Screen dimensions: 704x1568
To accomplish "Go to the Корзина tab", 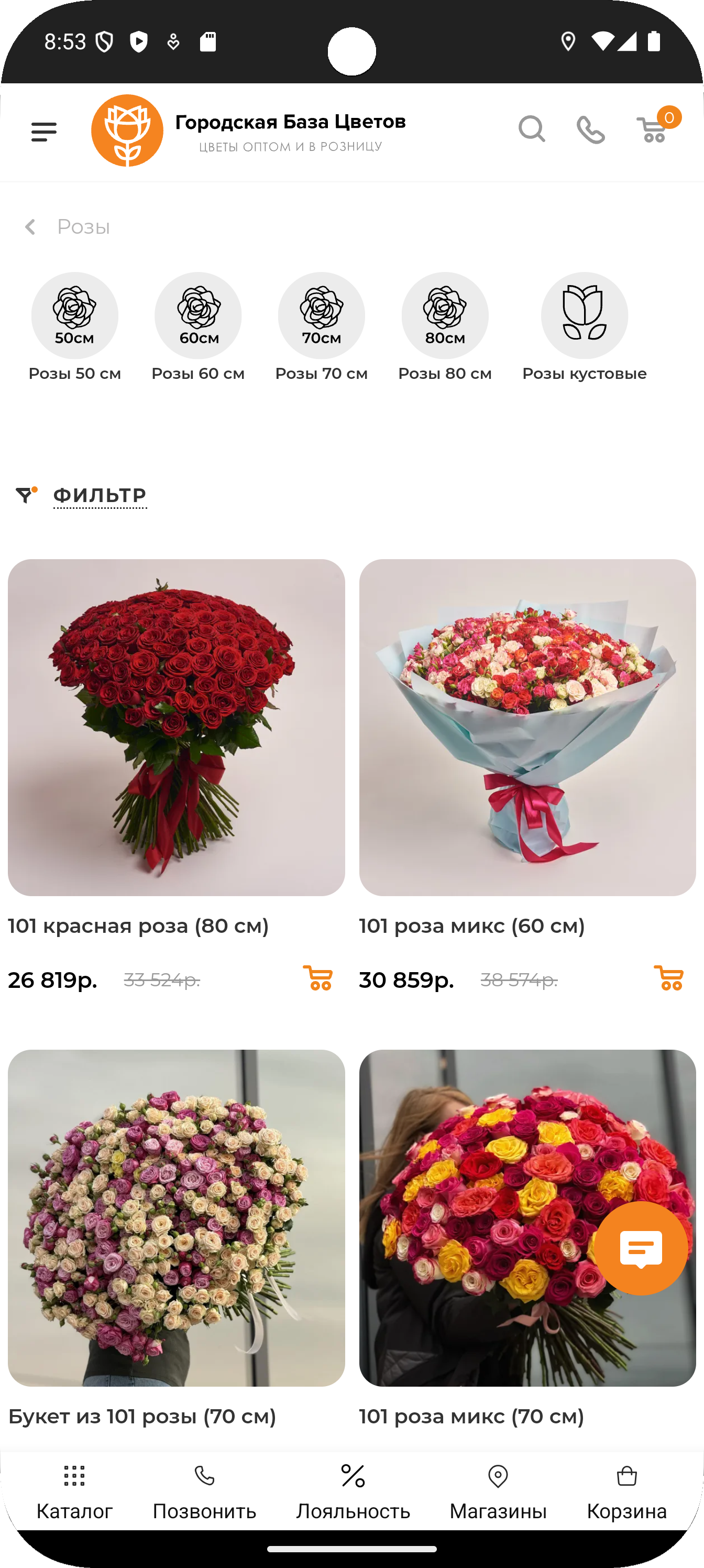I will [x=626, y=1491].
